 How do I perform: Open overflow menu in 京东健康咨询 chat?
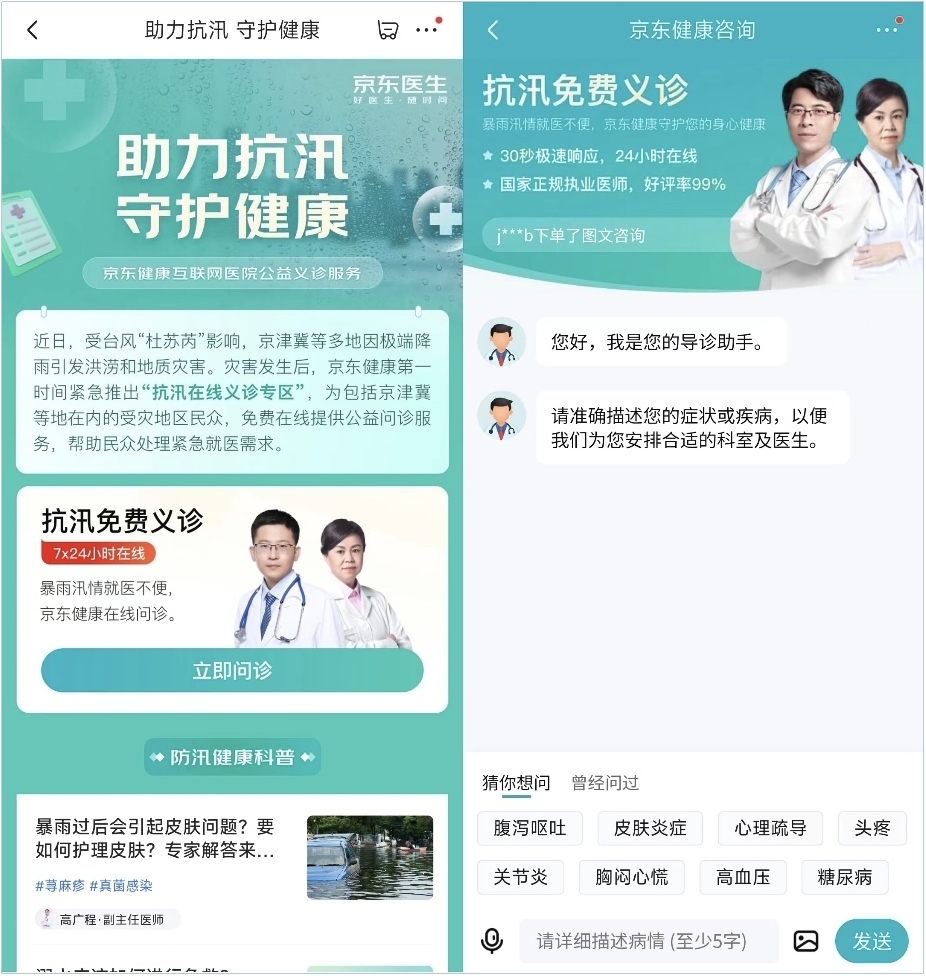coord(886,30)
